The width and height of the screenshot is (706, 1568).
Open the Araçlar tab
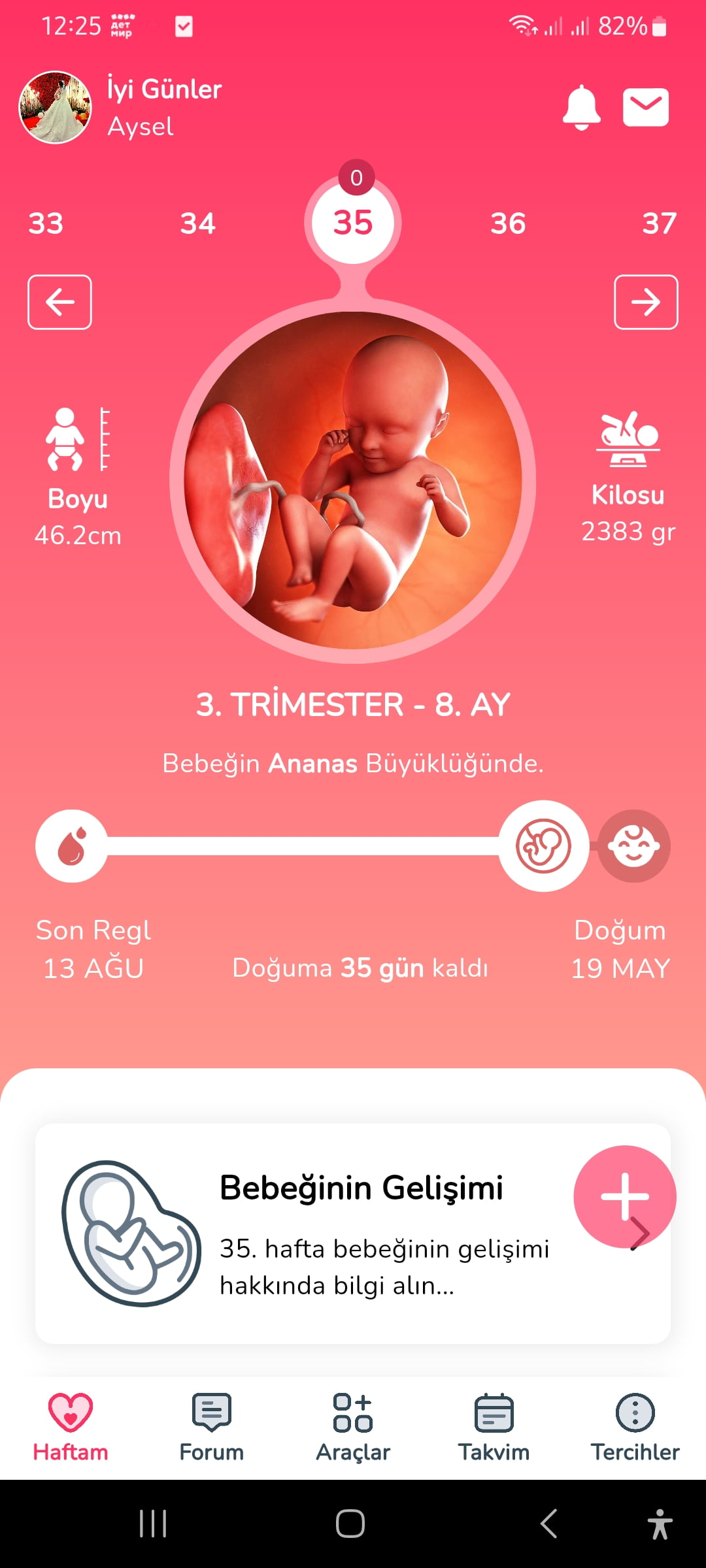353,1428
